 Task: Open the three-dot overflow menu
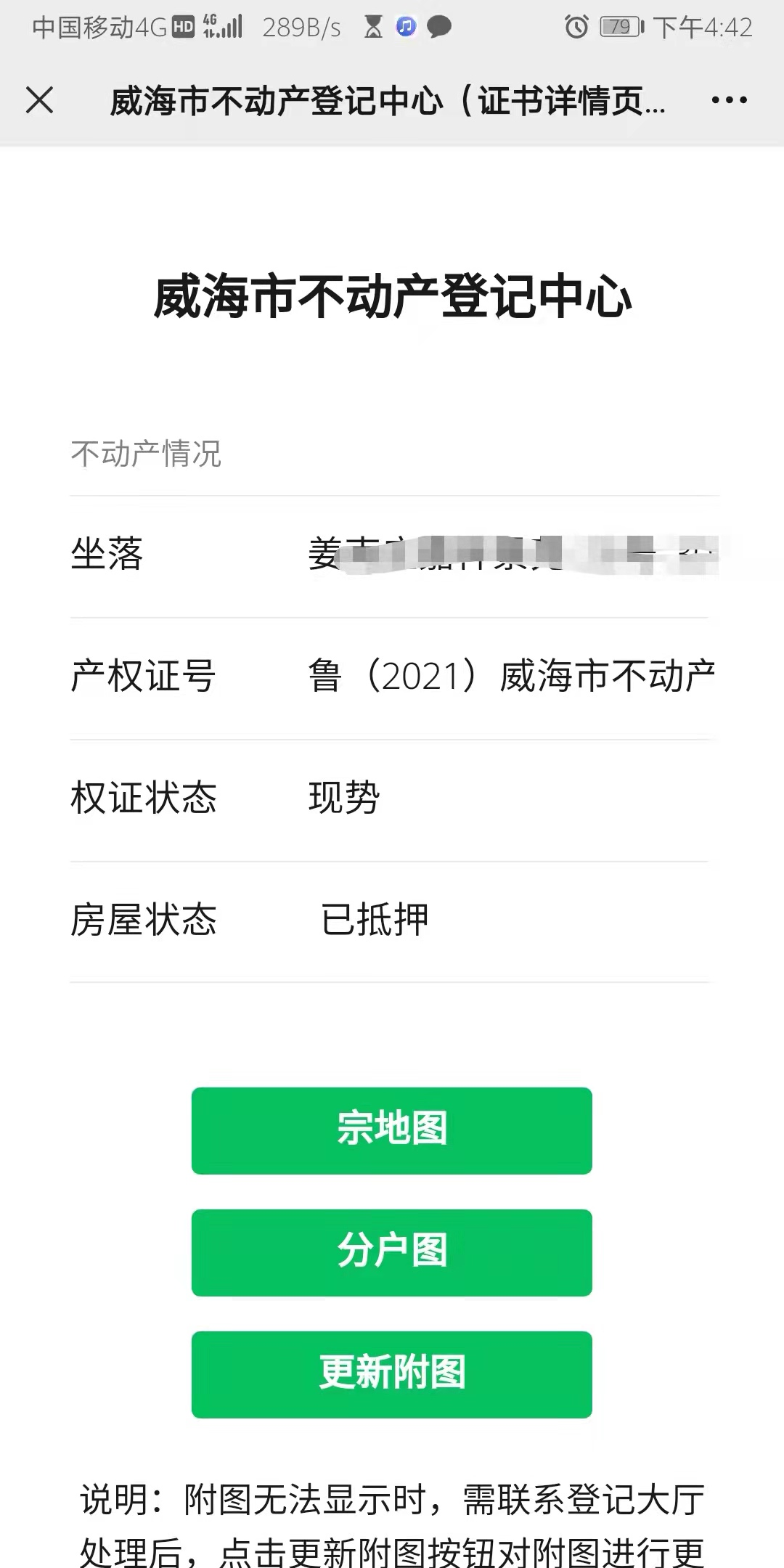click(x=729, y=100)
